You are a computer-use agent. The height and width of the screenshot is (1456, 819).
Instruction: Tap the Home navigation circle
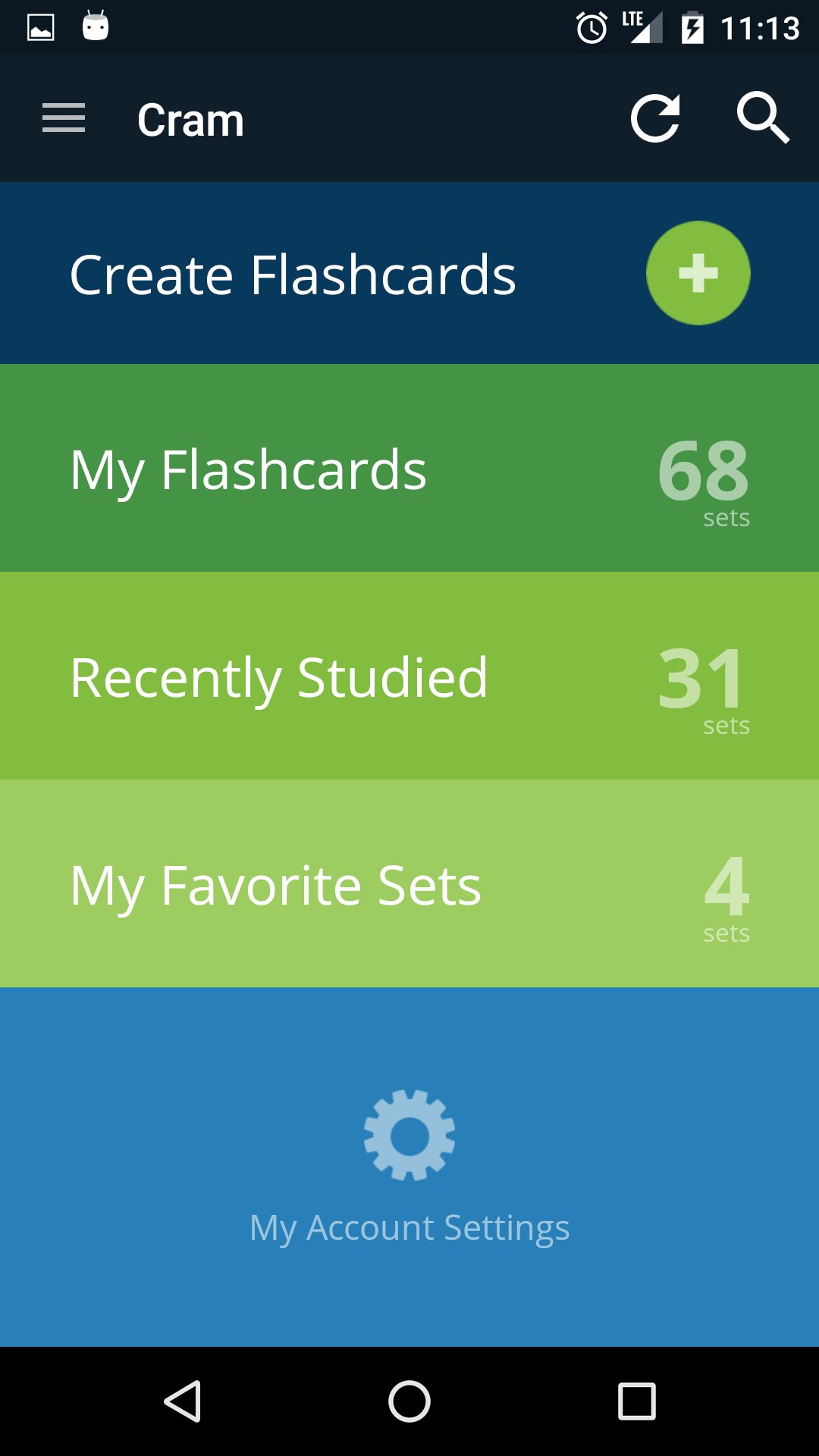coord(409,1400)
